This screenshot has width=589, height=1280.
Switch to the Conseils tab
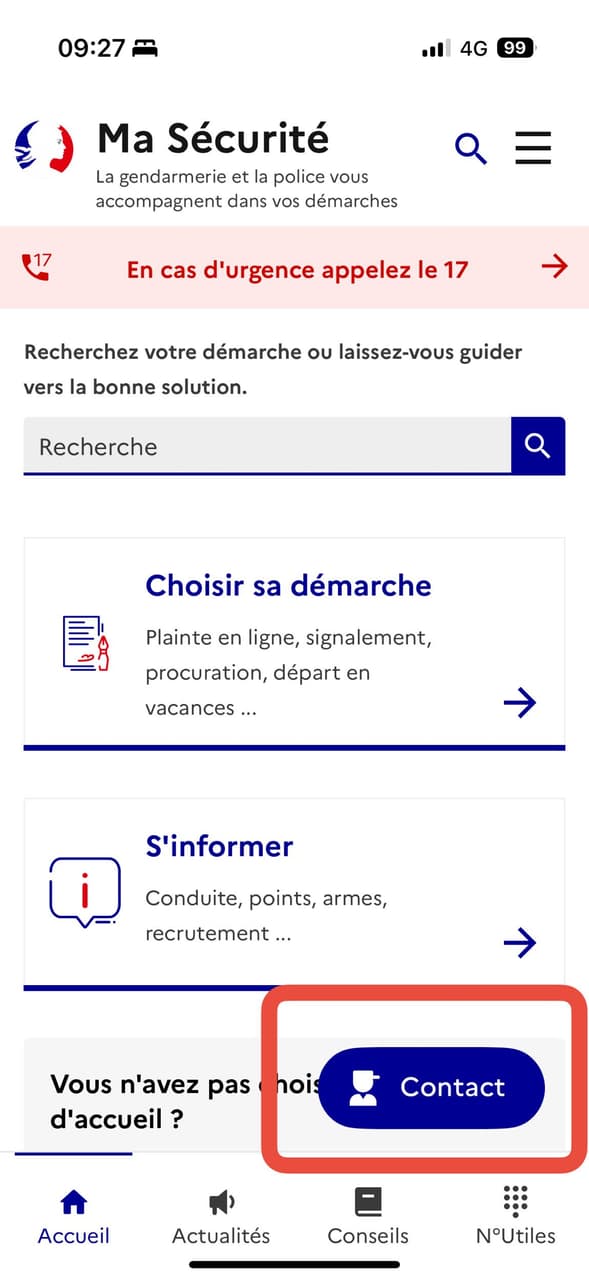tap(368, 1217)
